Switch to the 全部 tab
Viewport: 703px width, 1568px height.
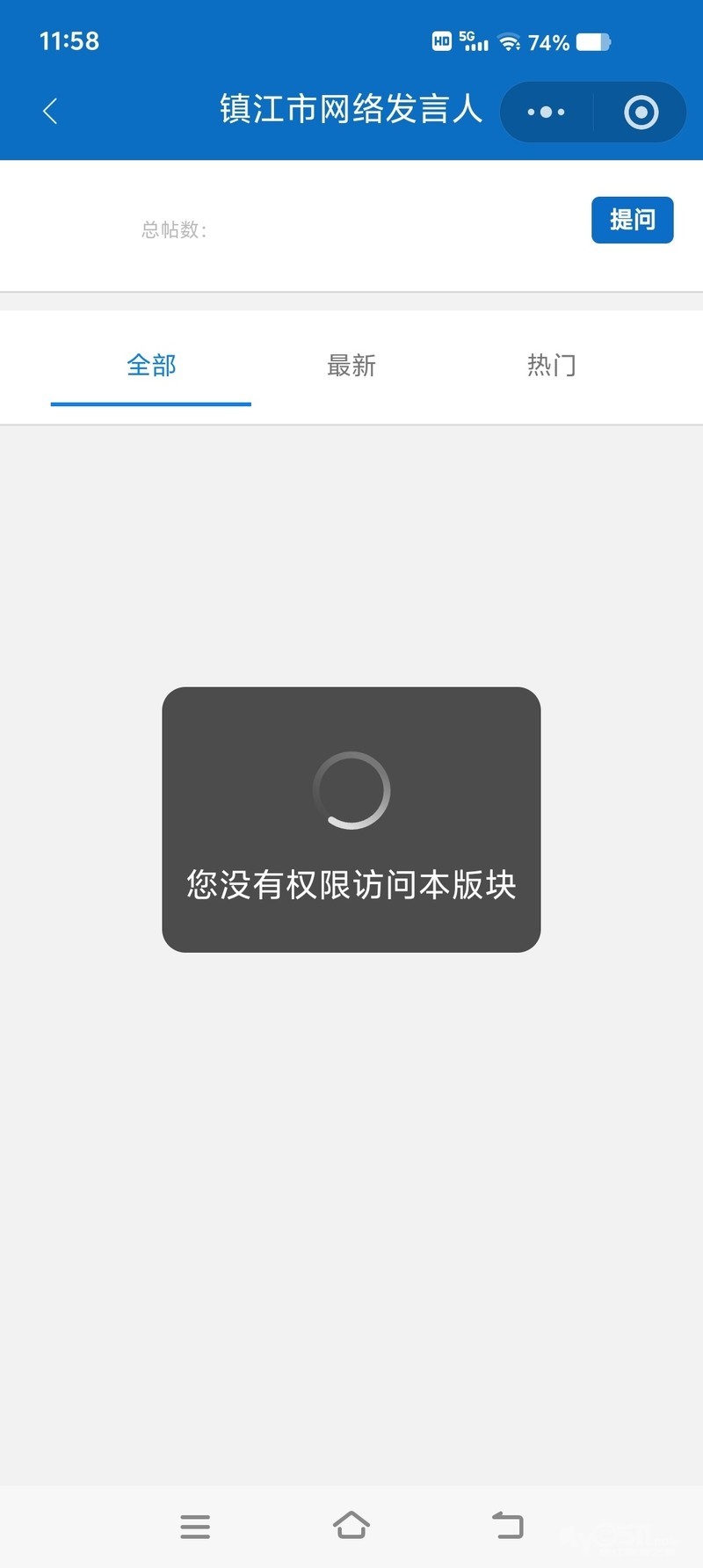point(151,366)
